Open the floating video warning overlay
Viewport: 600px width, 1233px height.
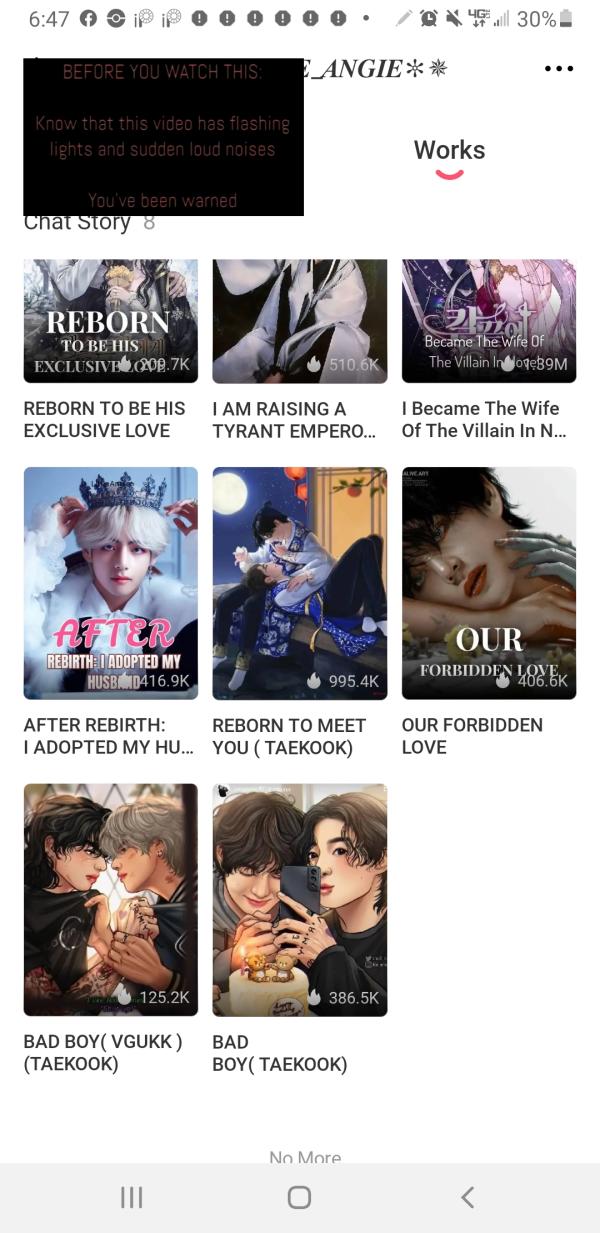(x=163, y=137)
